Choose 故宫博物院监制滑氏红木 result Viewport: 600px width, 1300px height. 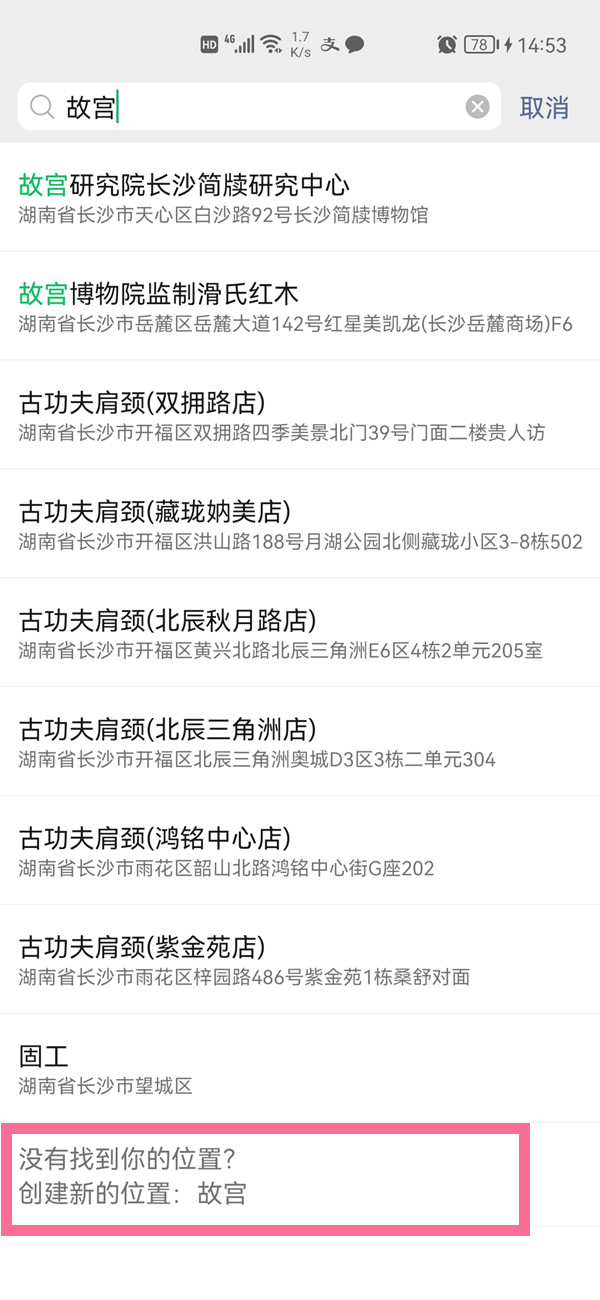300,307
